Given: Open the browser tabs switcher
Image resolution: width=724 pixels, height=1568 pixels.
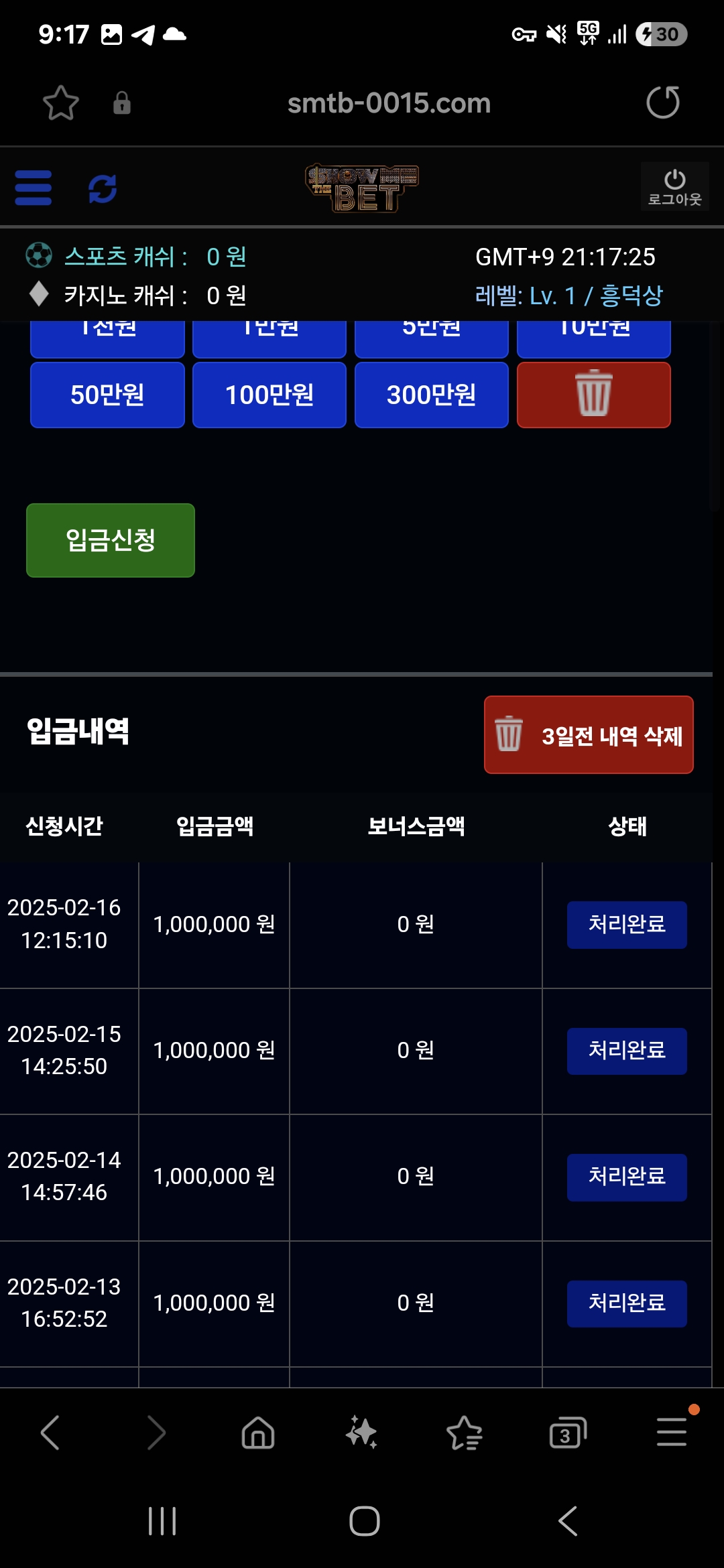Looking at the screenshot, I should click(567, 1433).
